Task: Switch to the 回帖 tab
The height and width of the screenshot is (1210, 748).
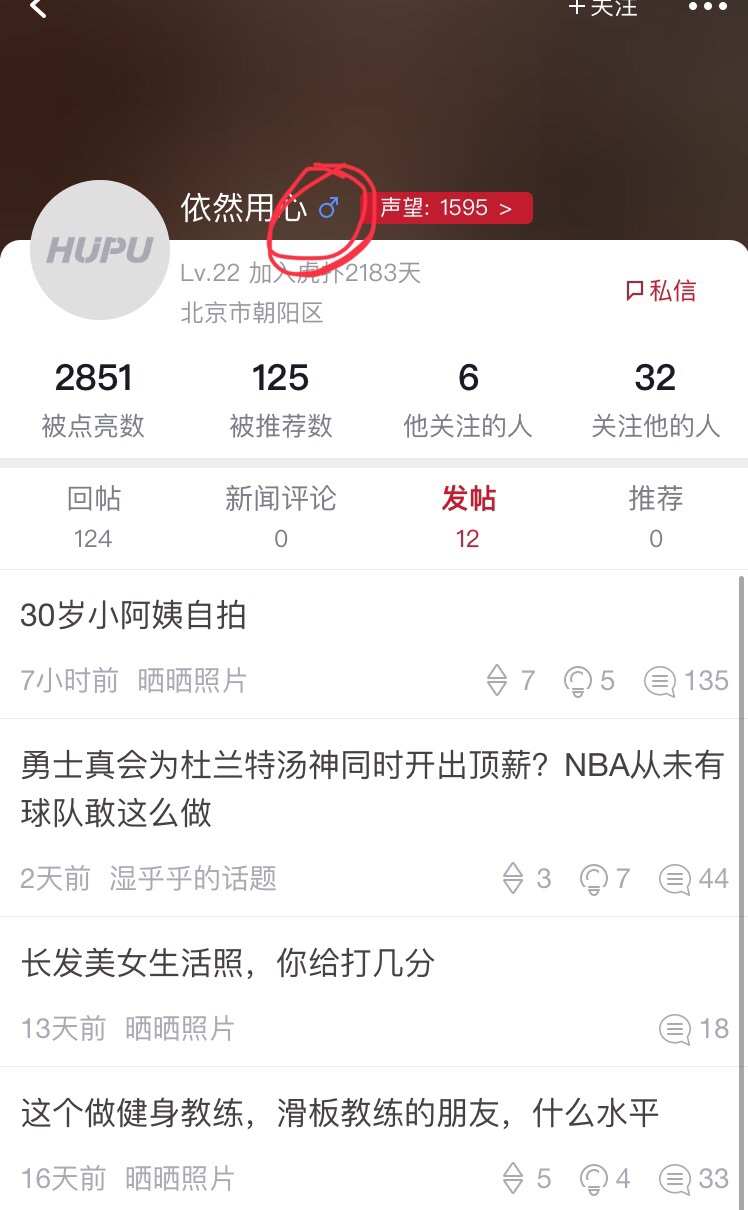Action: point(93,517)
